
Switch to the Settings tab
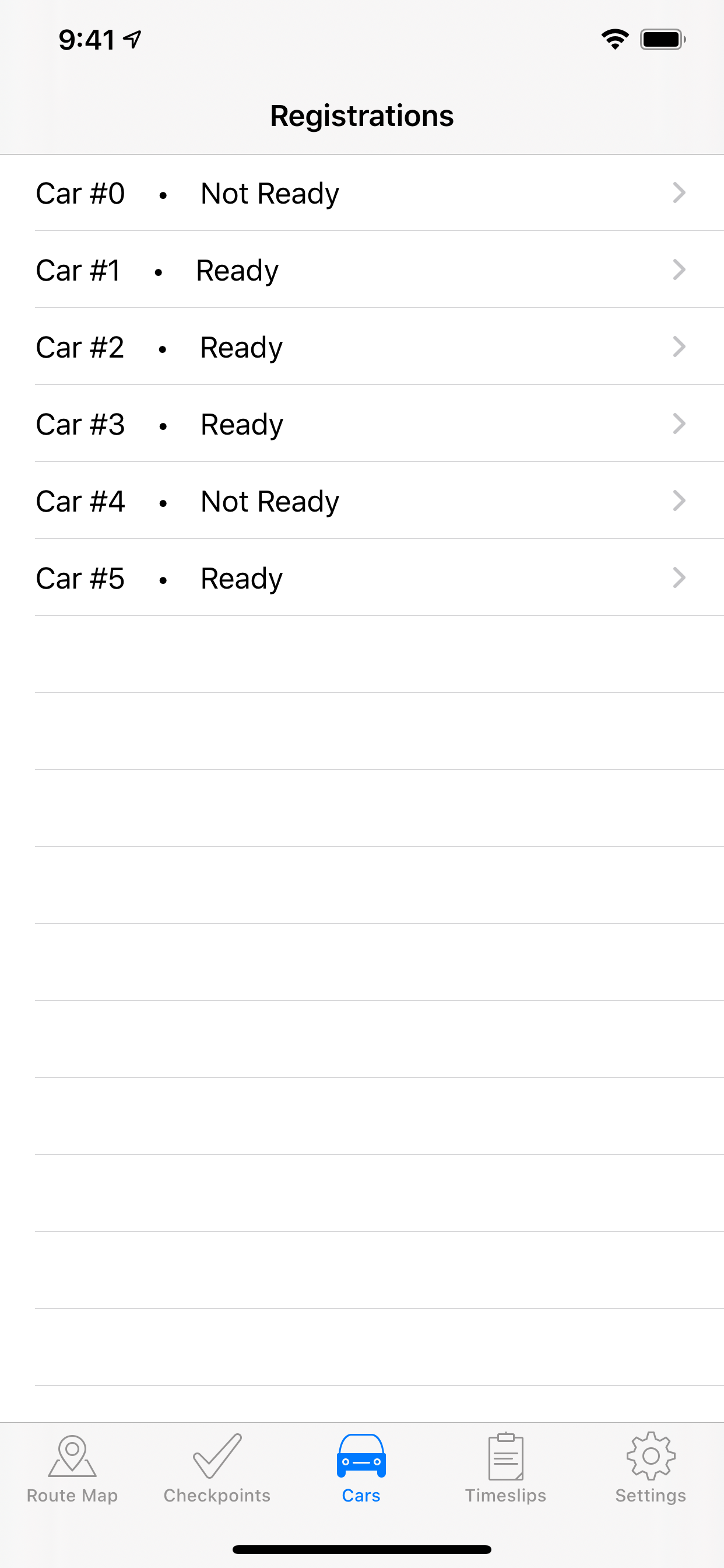pos(651,1468)
